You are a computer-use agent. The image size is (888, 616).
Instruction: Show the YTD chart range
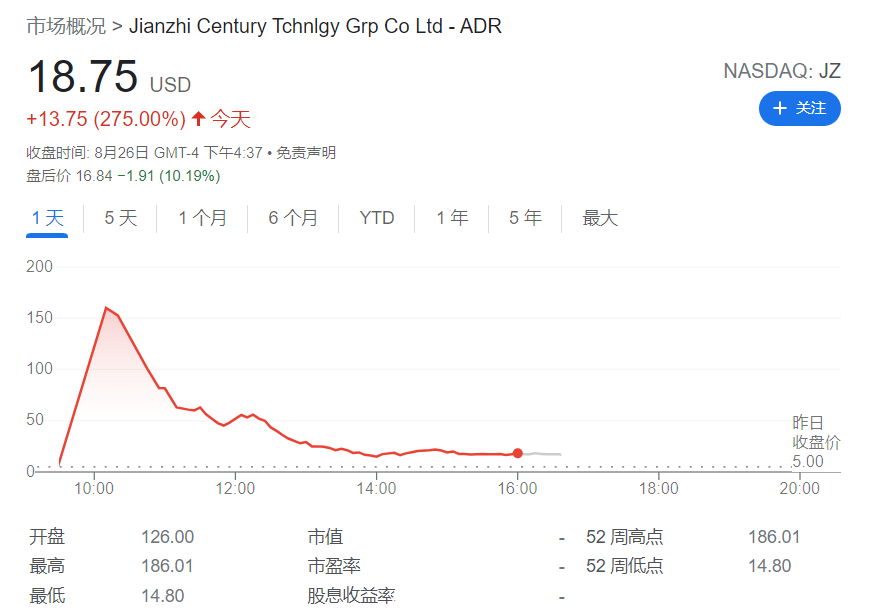tap(377, 218)
